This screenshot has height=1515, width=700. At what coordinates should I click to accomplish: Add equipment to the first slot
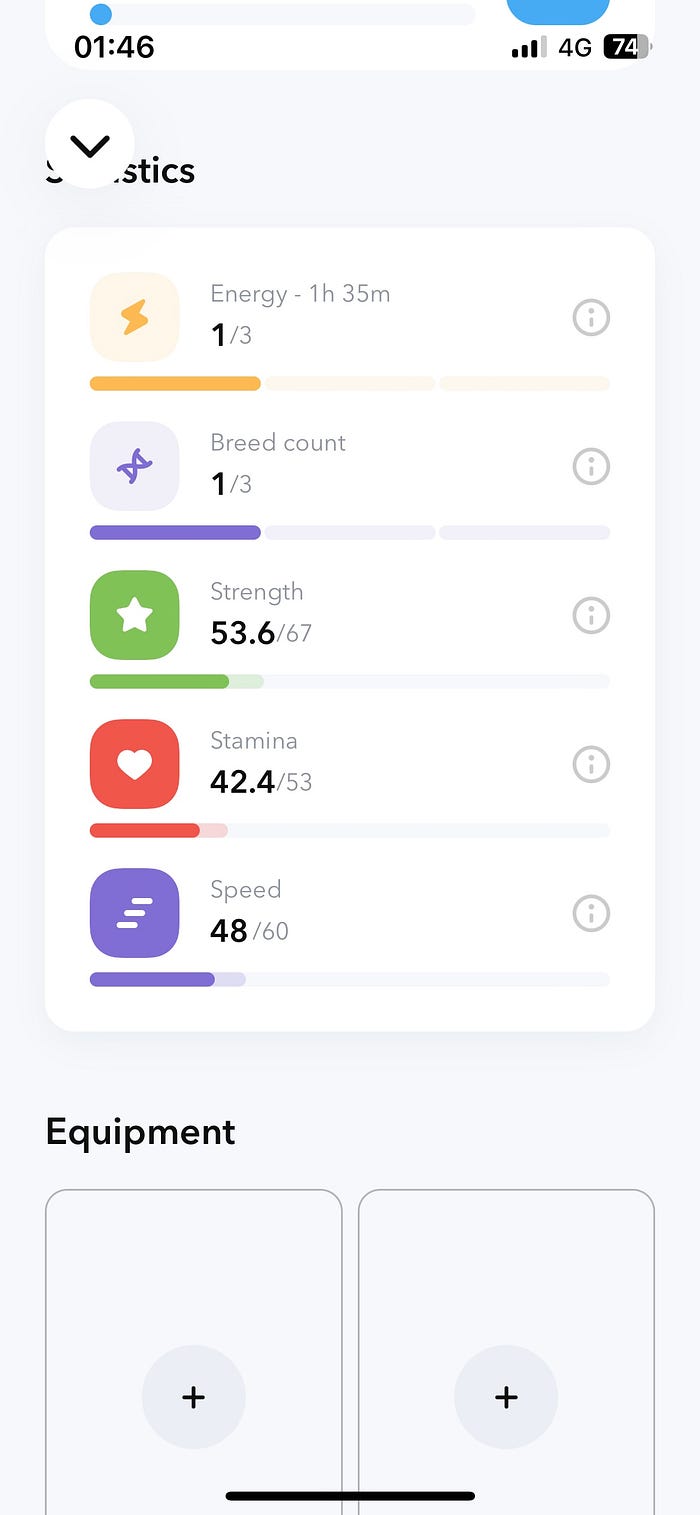(194, 1397)
